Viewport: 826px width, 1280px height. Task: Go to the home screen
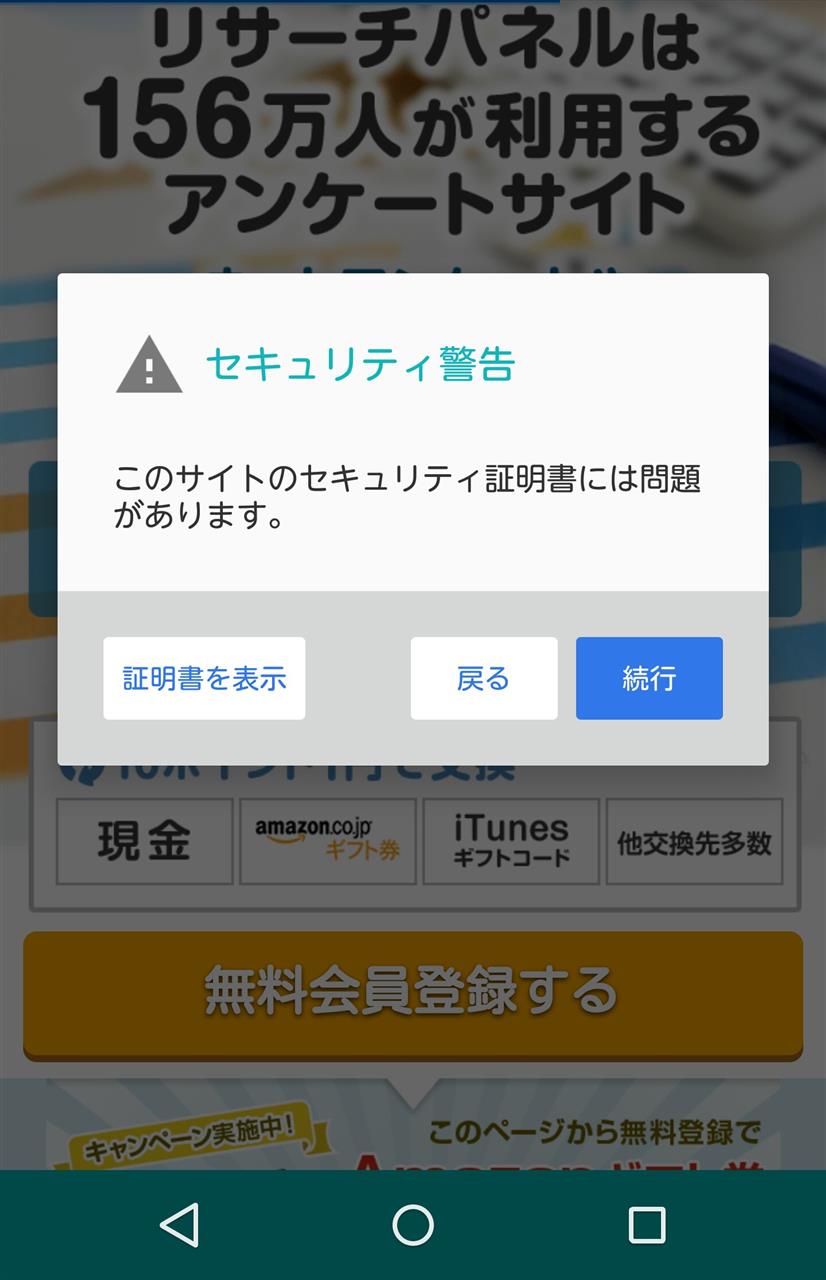(413, 1224)
